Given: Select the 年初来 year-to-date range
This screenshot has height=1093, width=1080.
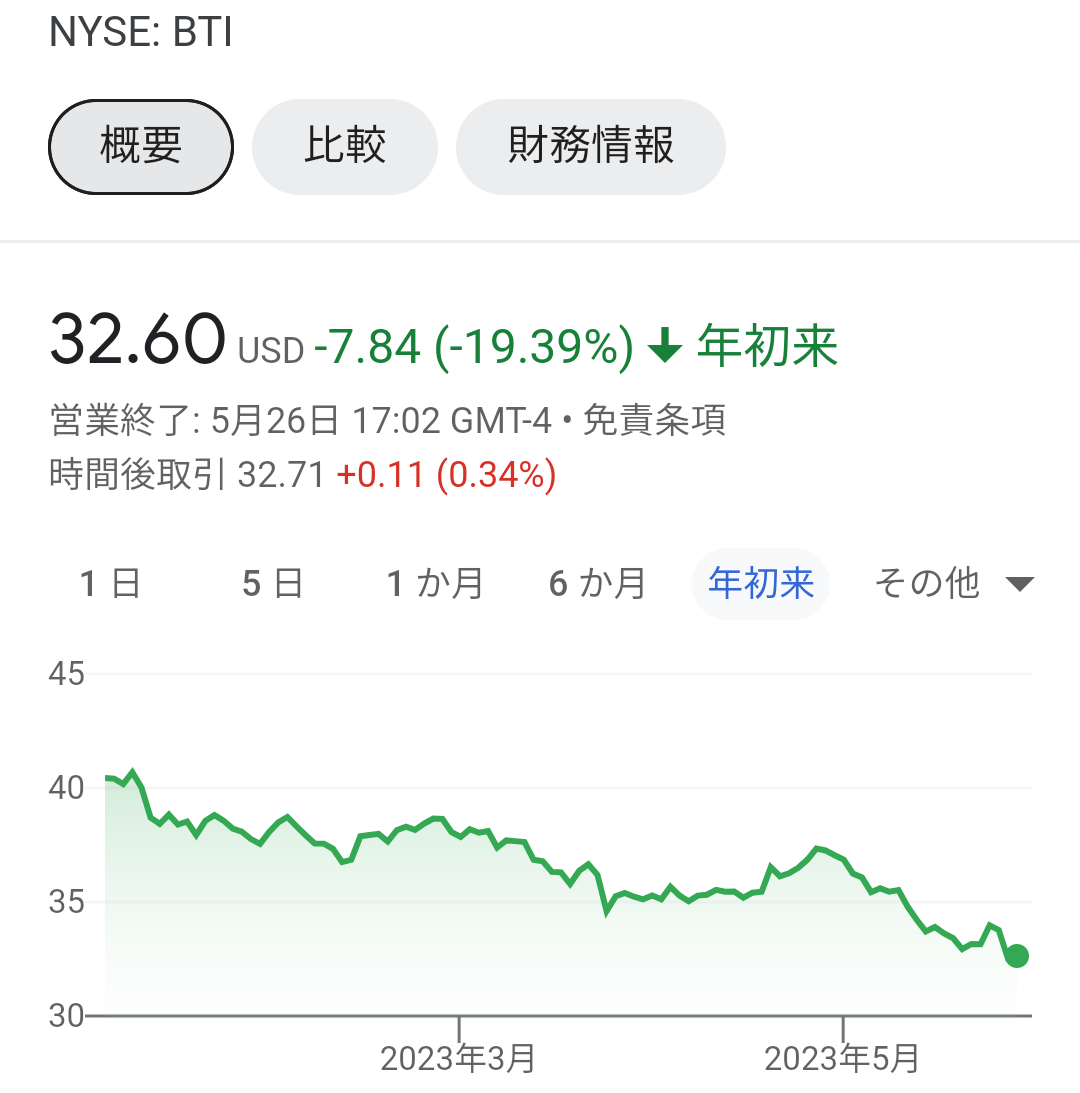Looking at the screenshot, I should [761, 583].
